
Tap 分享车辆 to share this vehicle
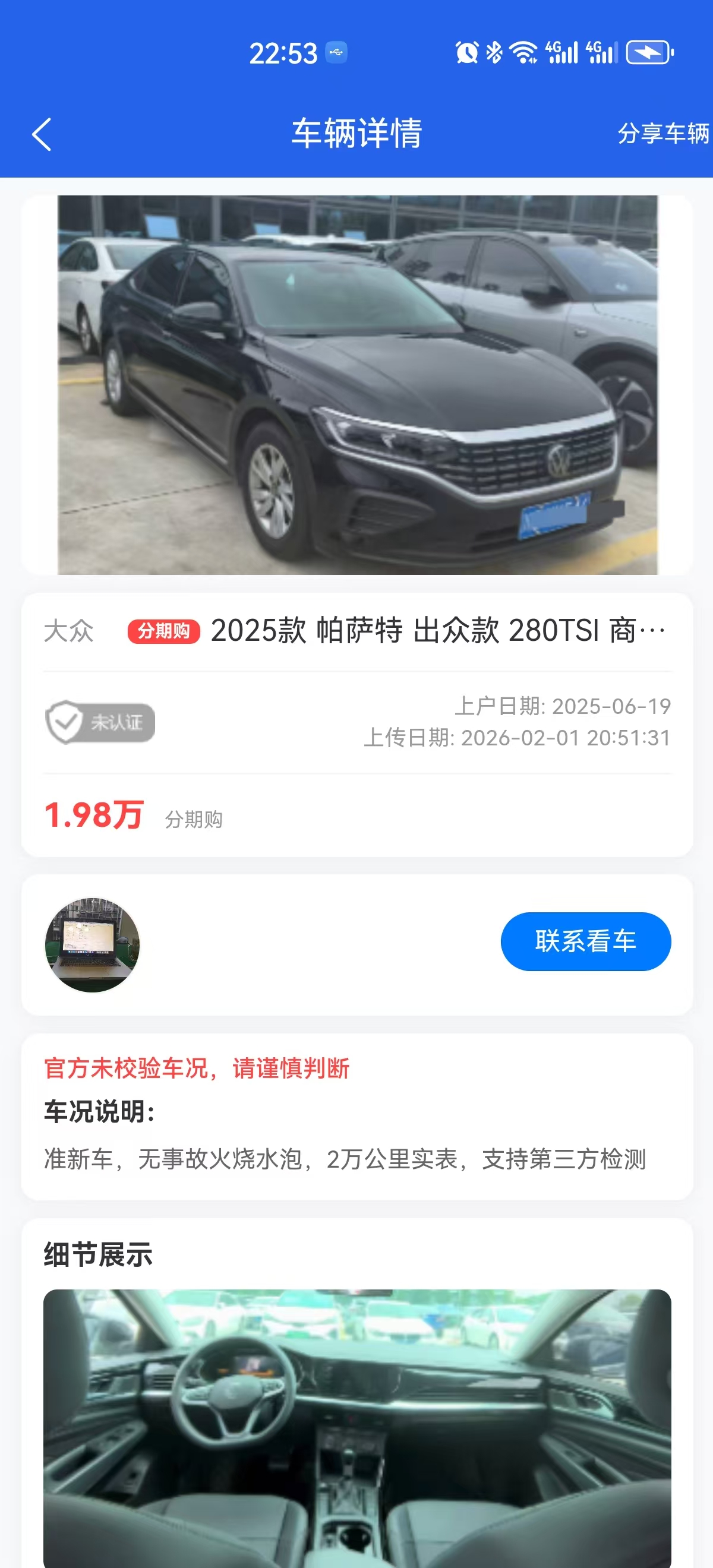[x=662, y=133]
